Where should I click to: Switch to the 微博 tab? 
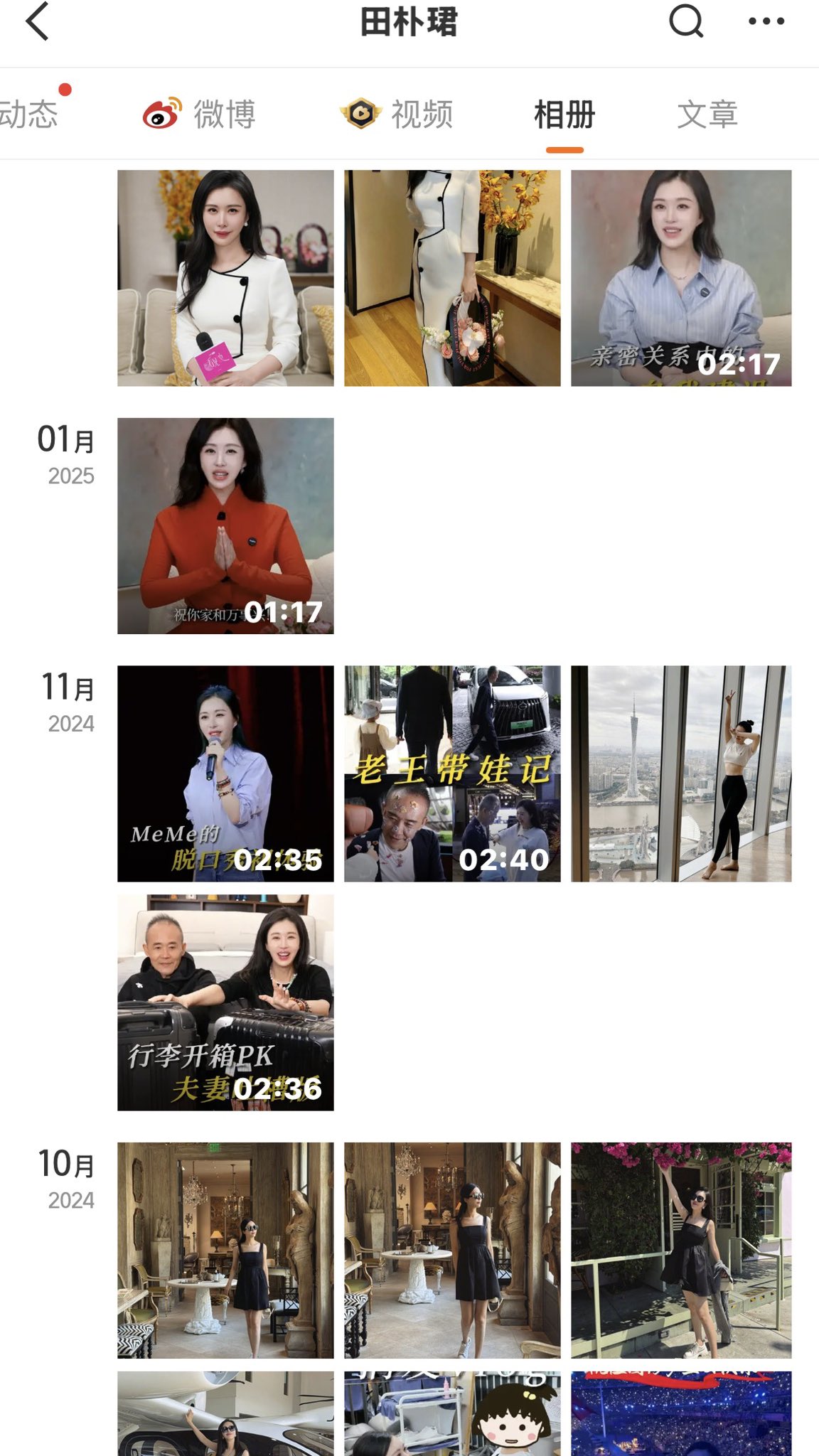click(x=200, y=114)
